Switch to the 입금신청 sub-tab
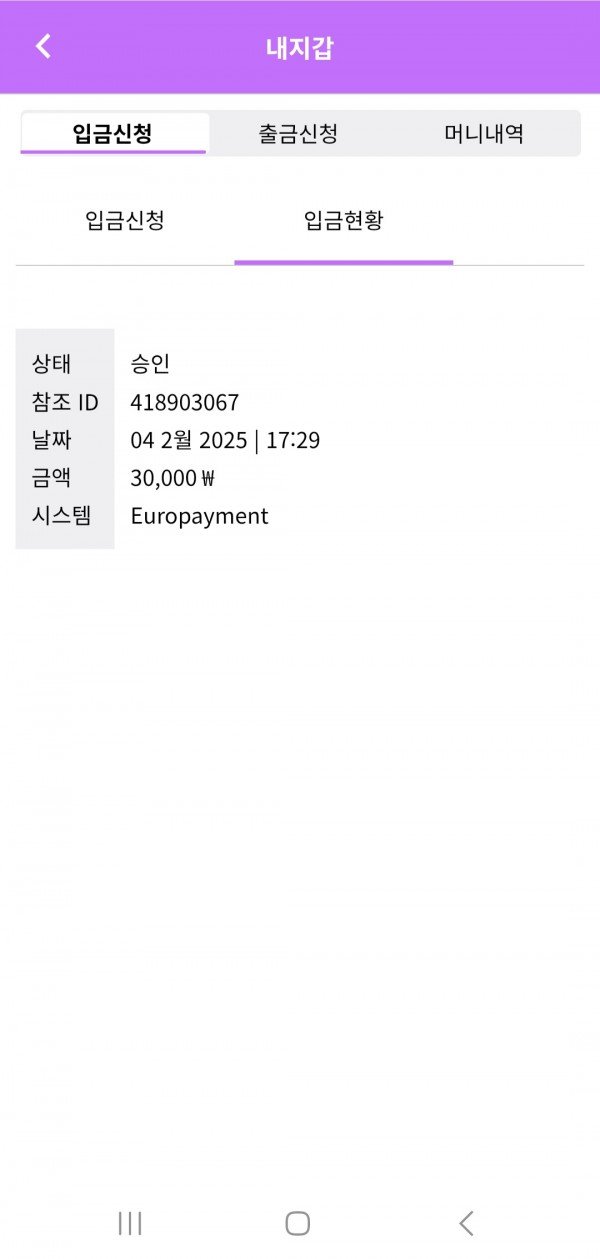The width and height of the screenshot is (600, 1259). click(x=125, y=221)
